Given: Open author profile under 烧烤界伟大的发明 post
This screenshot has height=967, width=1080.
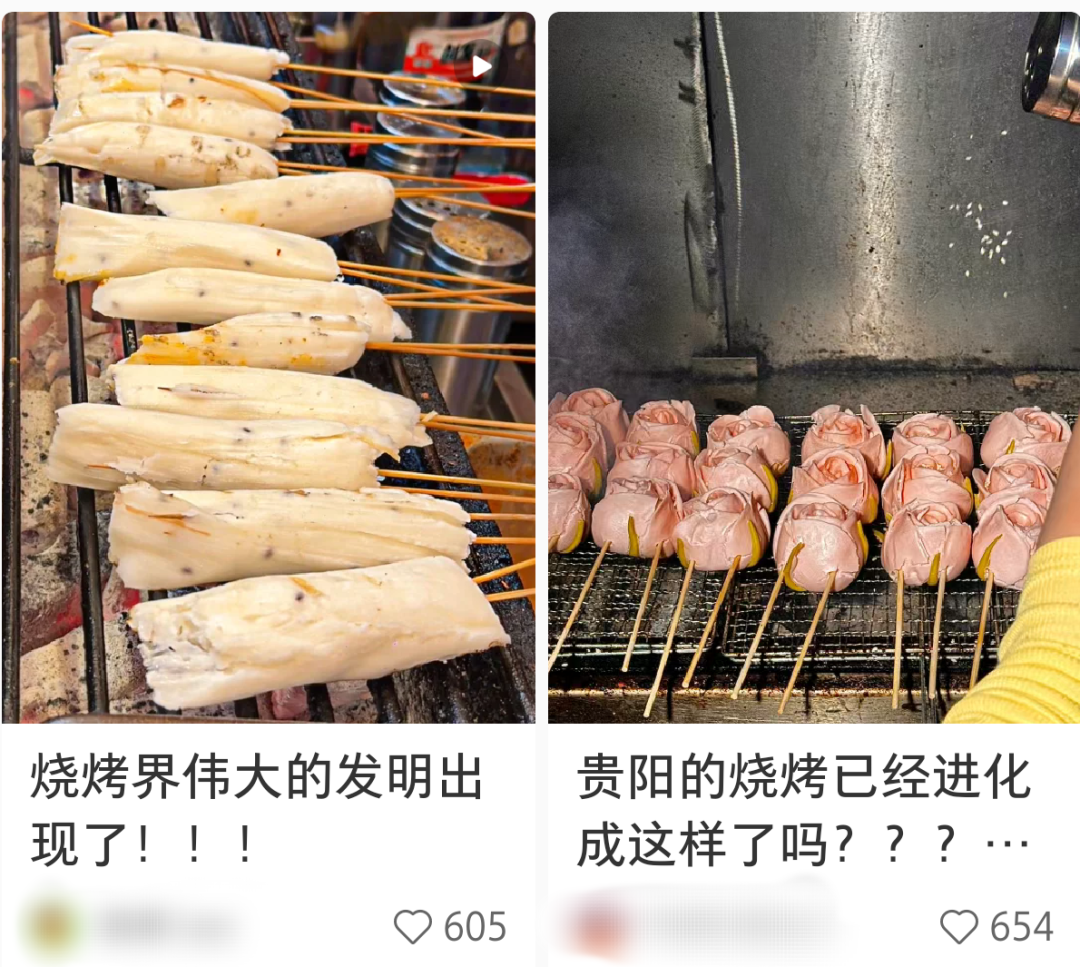Looking at the screenshot, I should 55,927.
